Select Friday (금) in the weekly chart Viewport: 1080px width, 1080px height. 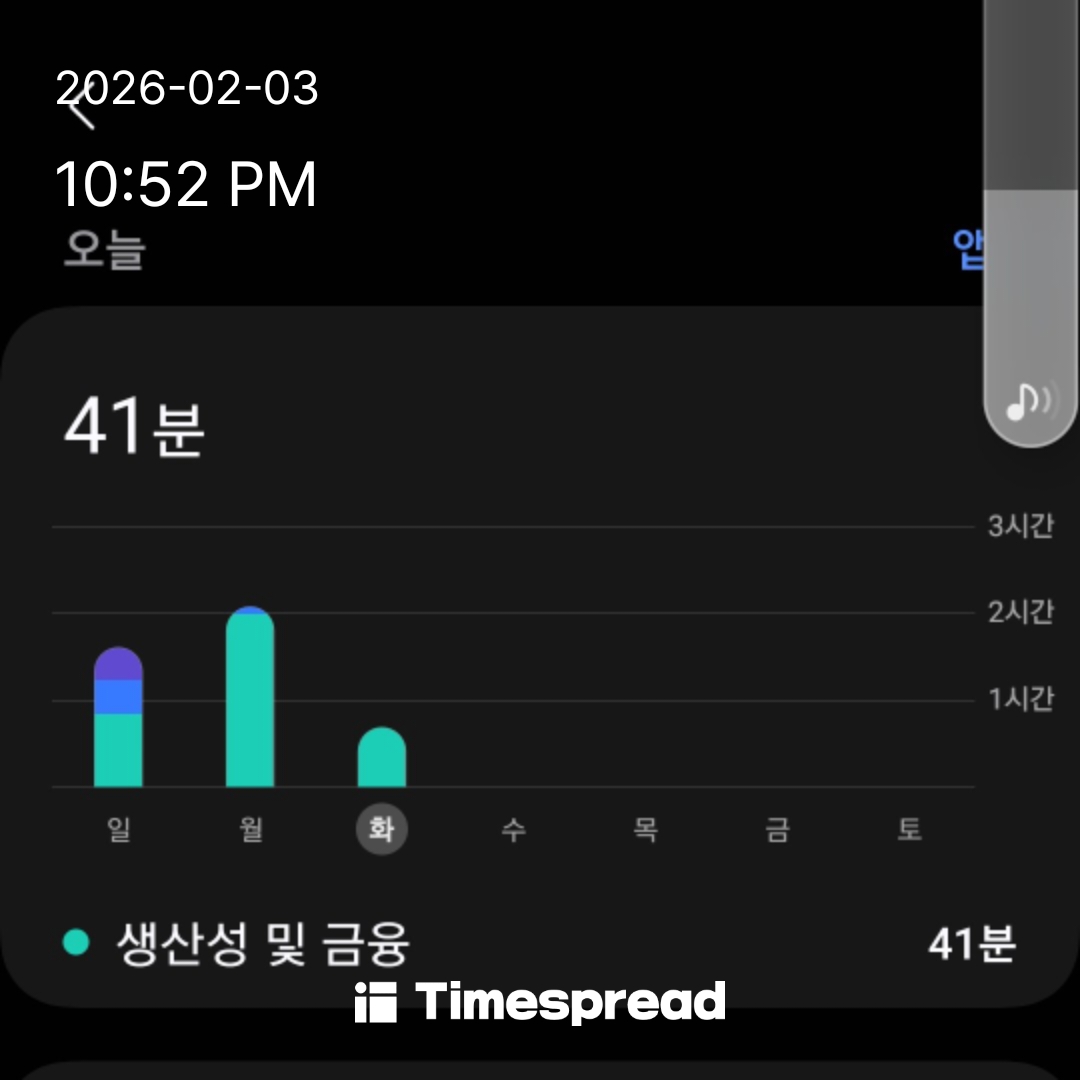pos(777,829)
